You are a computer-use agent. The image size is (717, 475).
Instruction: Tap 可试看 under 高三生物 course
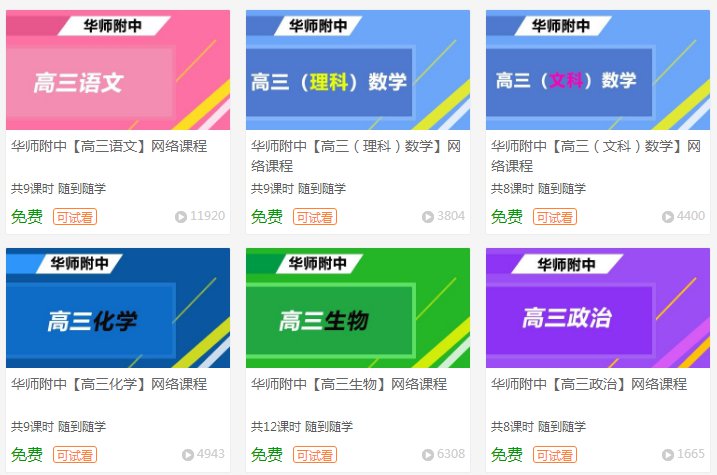(315, 455)
